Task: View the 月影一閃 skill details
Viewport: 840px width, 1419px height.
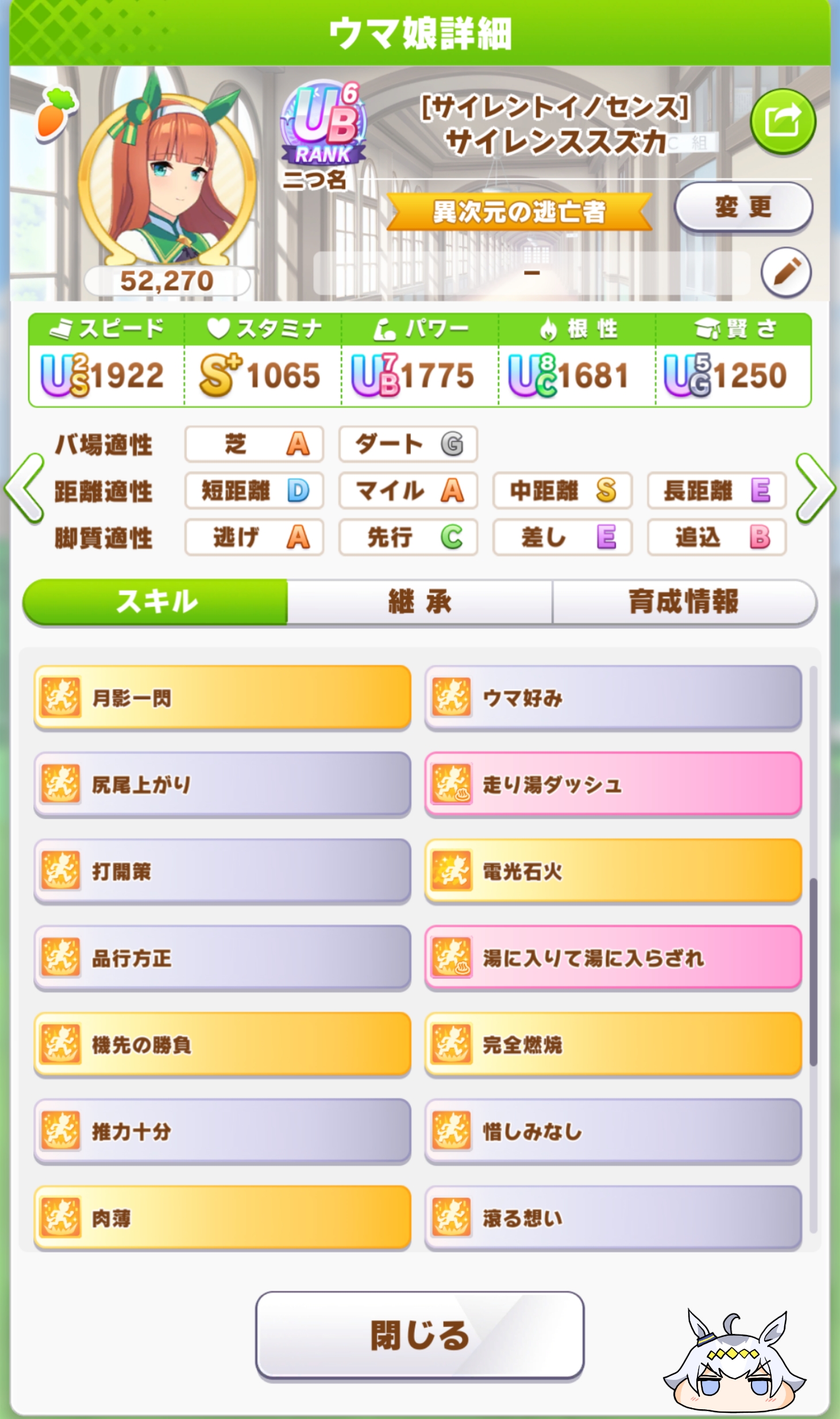Action: click(222, 698)
